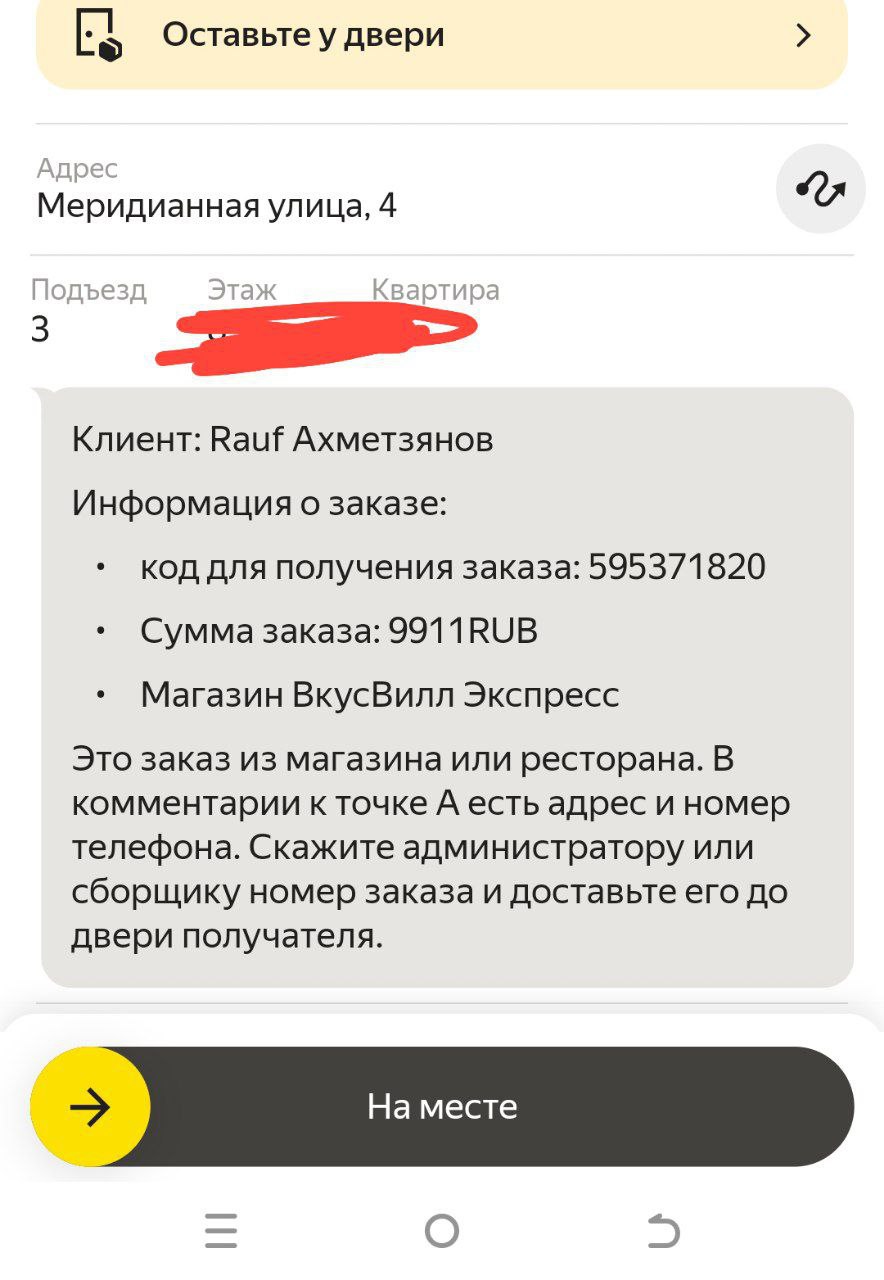The image size is (884, 1280).
Task: Open the "Оставьте у двери" delivery option
Action: [x=441, y=38]
